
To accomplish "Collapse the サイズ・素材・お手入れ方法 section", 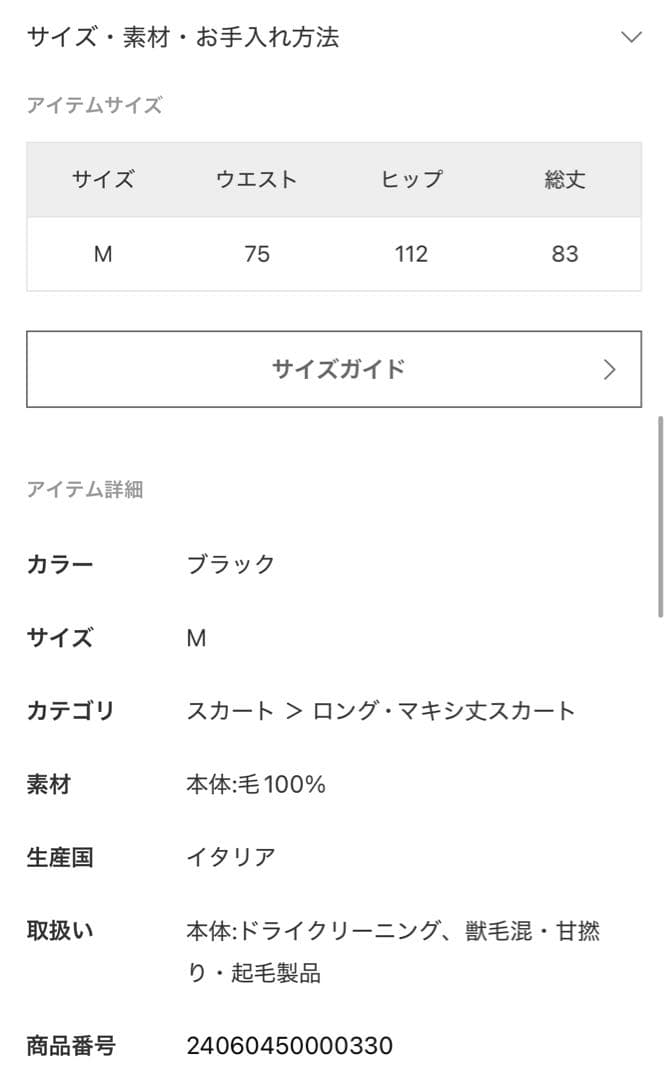I will coord(630,38).
